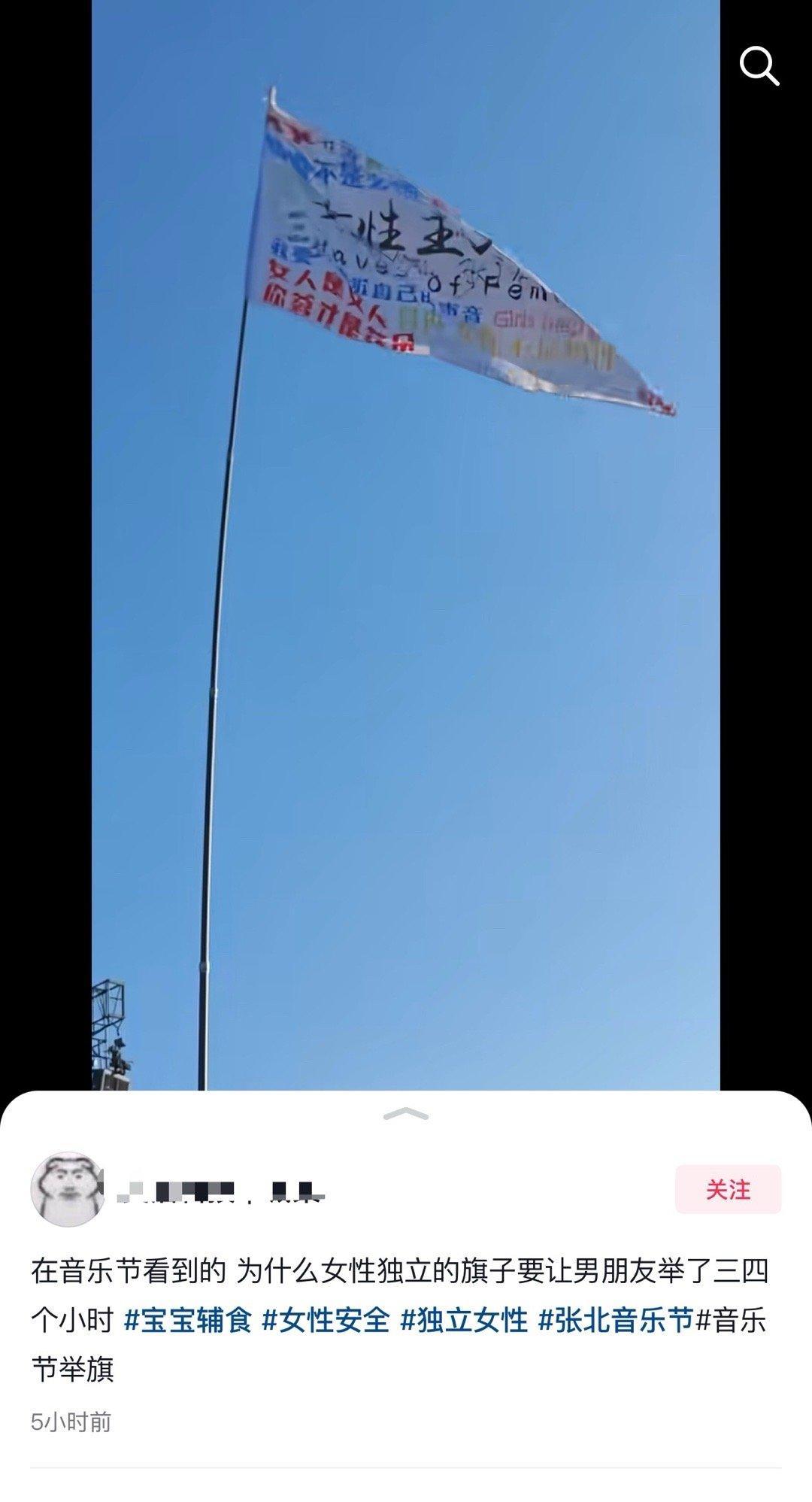Open hashtag #宝宝辅食
The width and height of the screenshot is (812, 1502).
point(187,1320)
